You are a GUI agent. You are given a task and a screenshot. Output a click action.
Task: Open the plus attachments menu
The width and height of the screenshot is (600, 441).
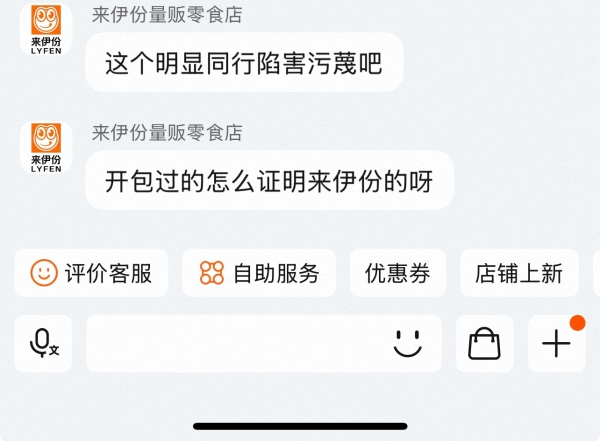[556, 344]
